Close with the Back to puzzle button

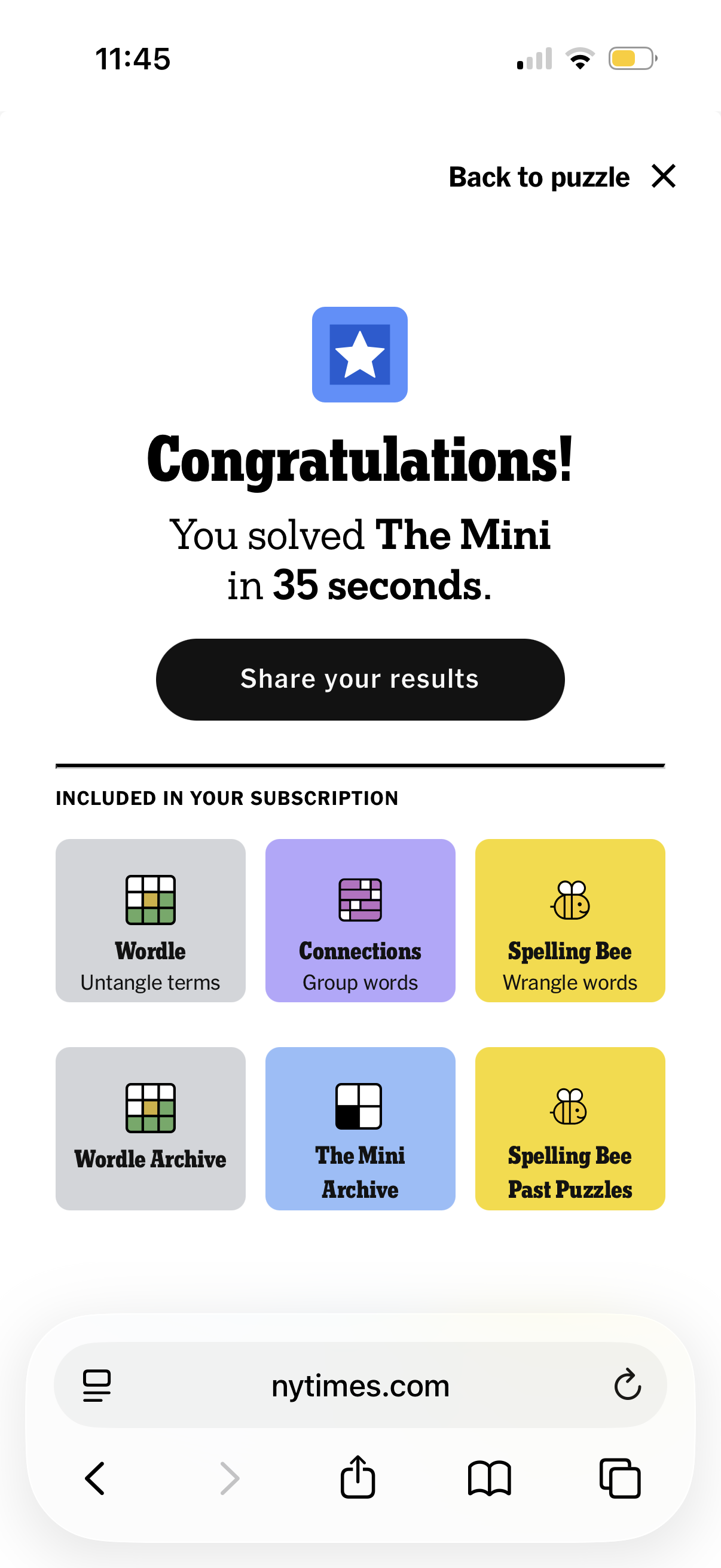pyautogui.click(x=561, y=177)
